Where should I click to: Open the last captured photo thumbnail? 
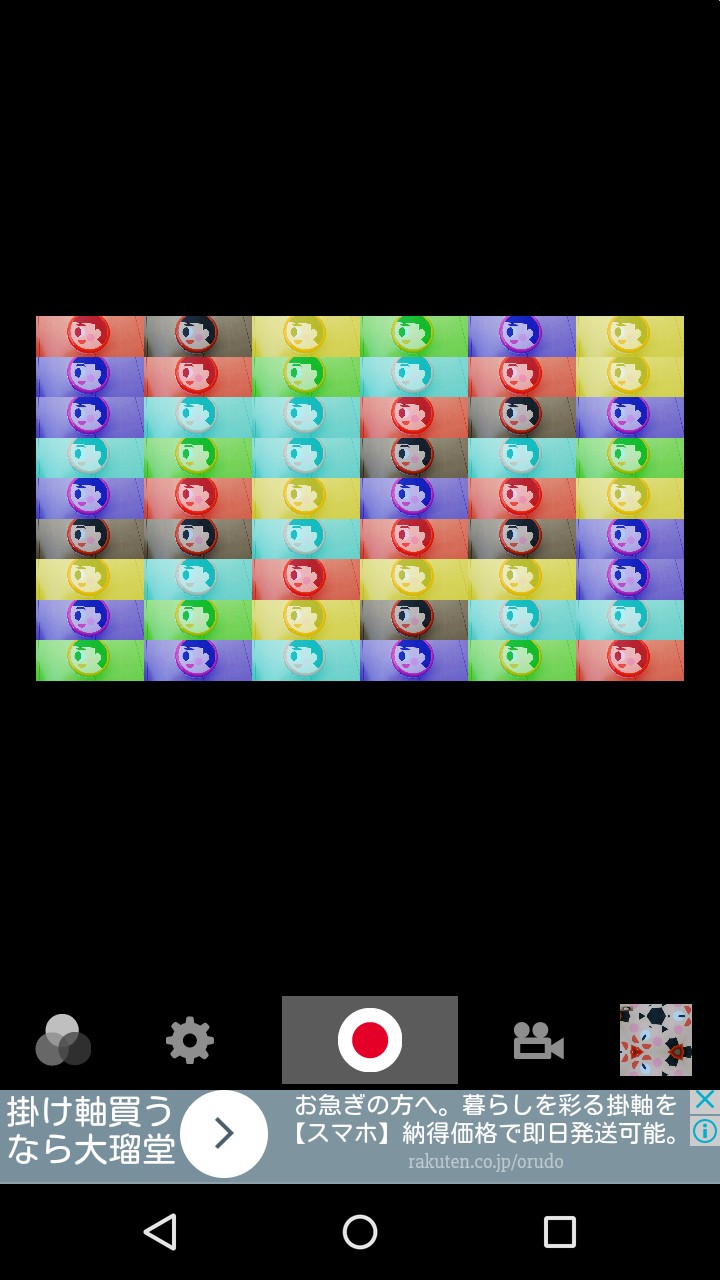pos(656,1040)
